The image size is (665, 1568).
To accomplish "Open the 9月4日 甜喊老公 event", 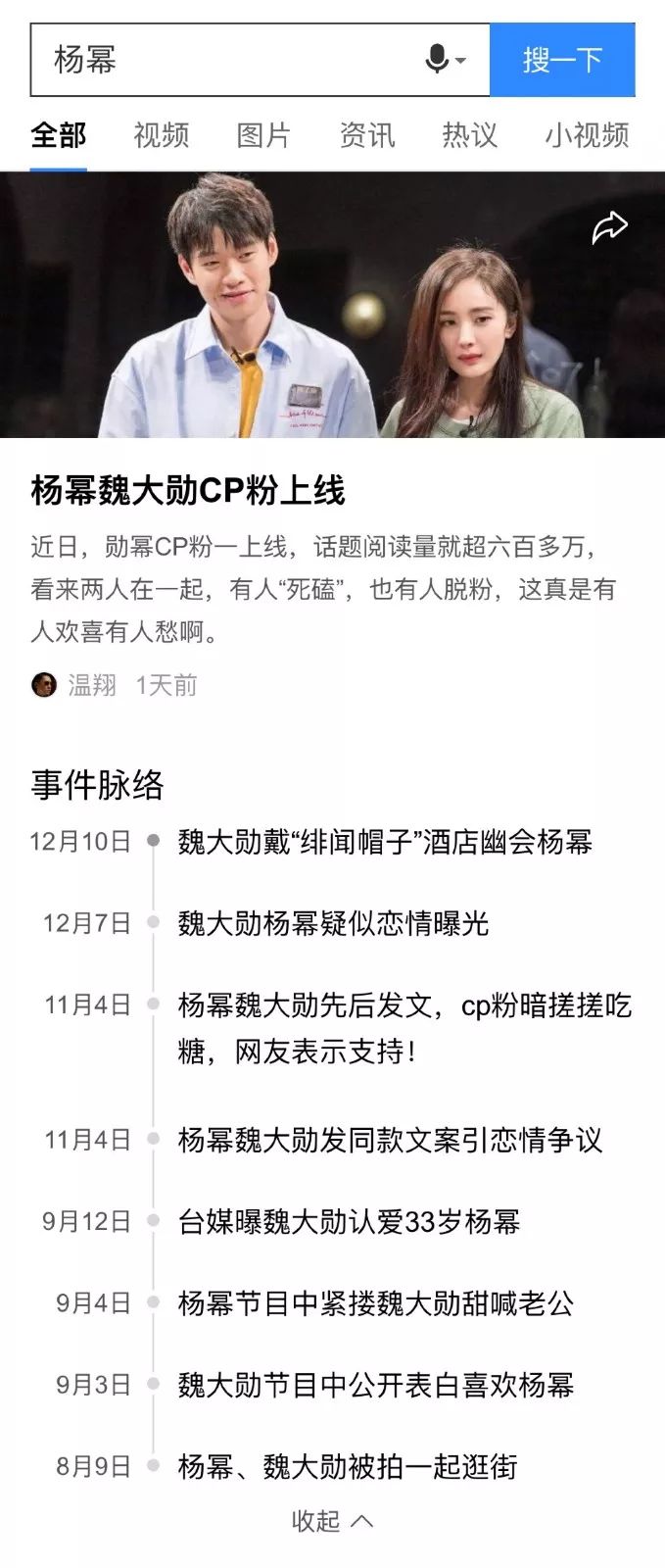I will (375, 1303).
